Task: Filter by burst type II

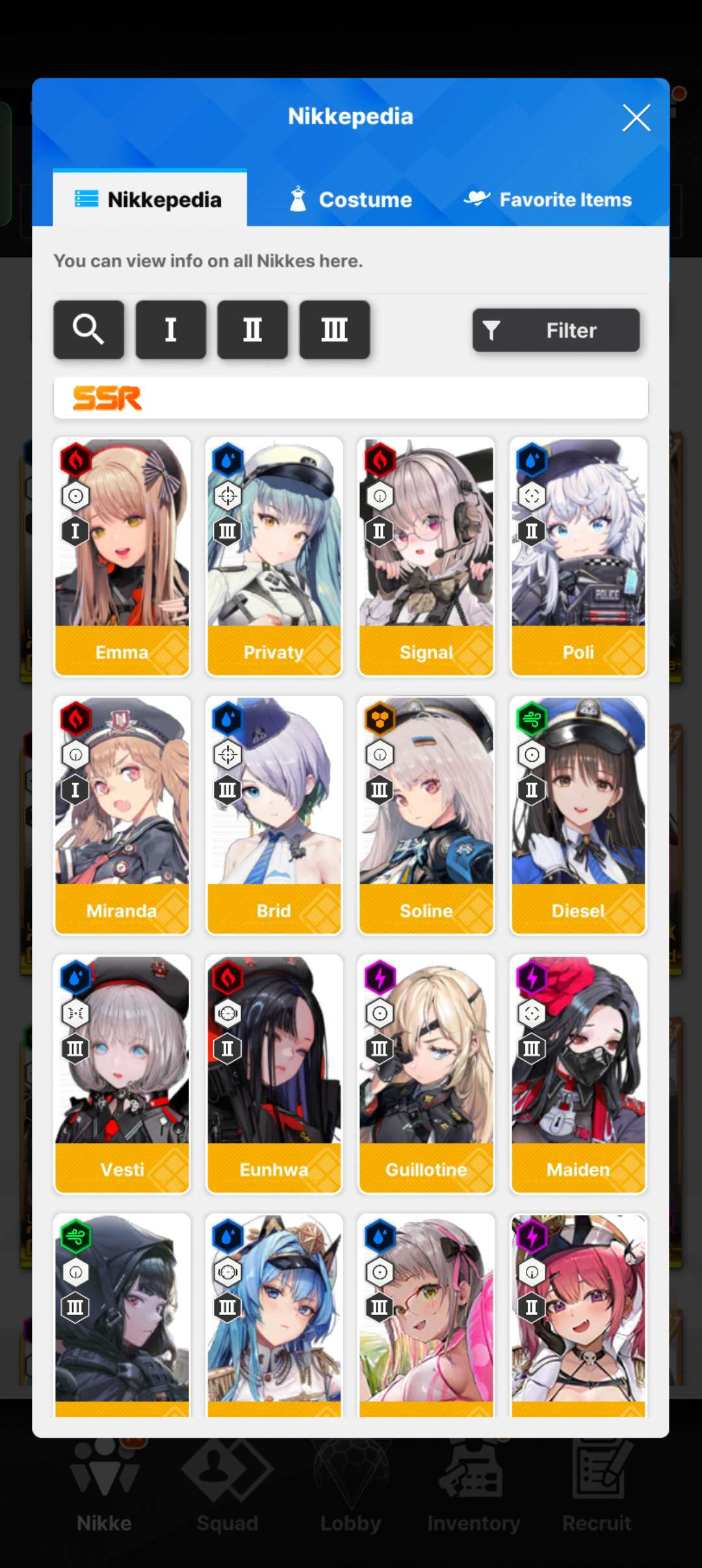Action: pos(252,330)
